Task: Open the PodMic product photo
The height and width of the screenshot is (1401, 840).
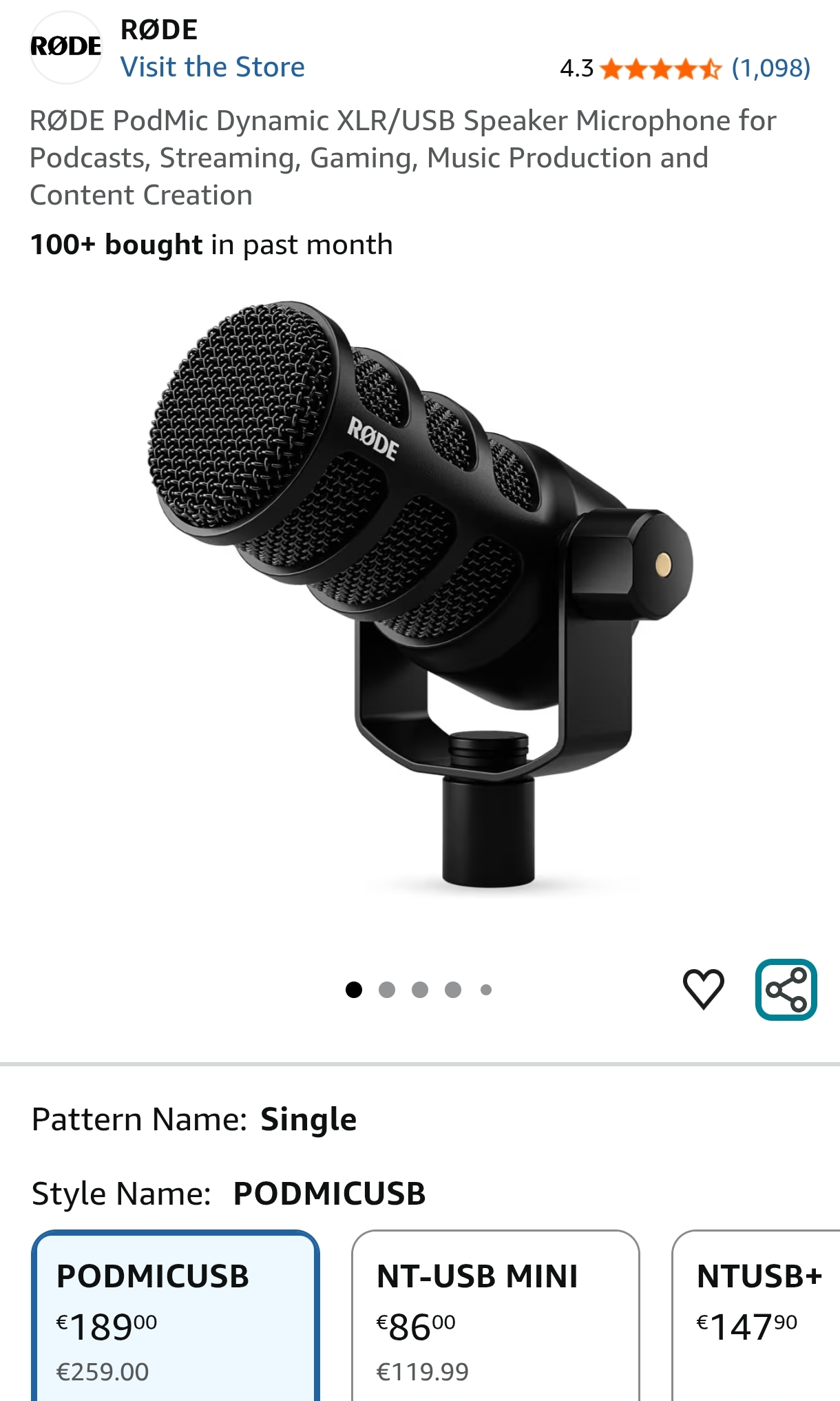Action: (420, 592)
